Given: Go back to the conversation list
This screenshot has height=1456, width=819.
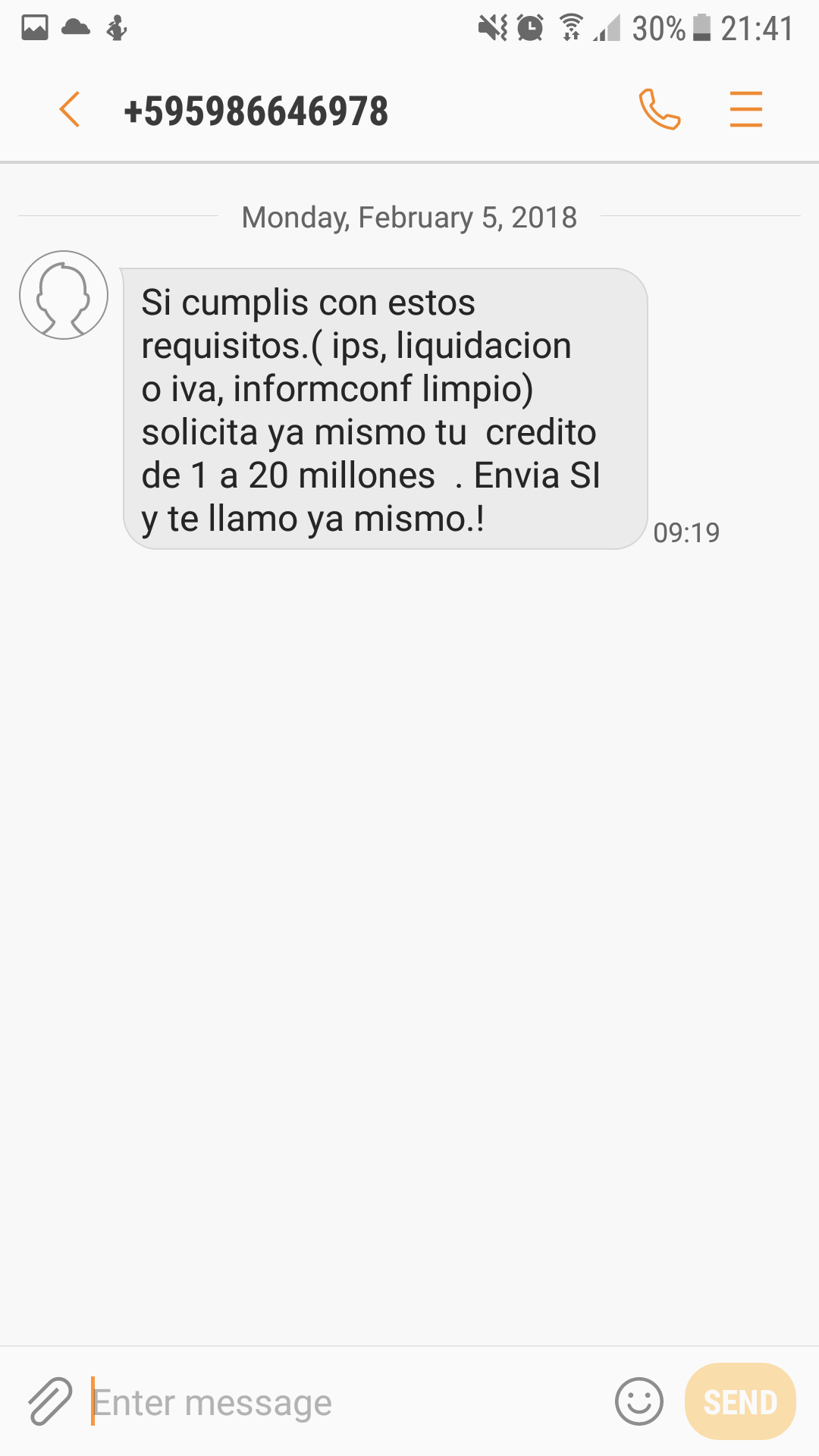Looking at the screenshot, I should (70, 110).
